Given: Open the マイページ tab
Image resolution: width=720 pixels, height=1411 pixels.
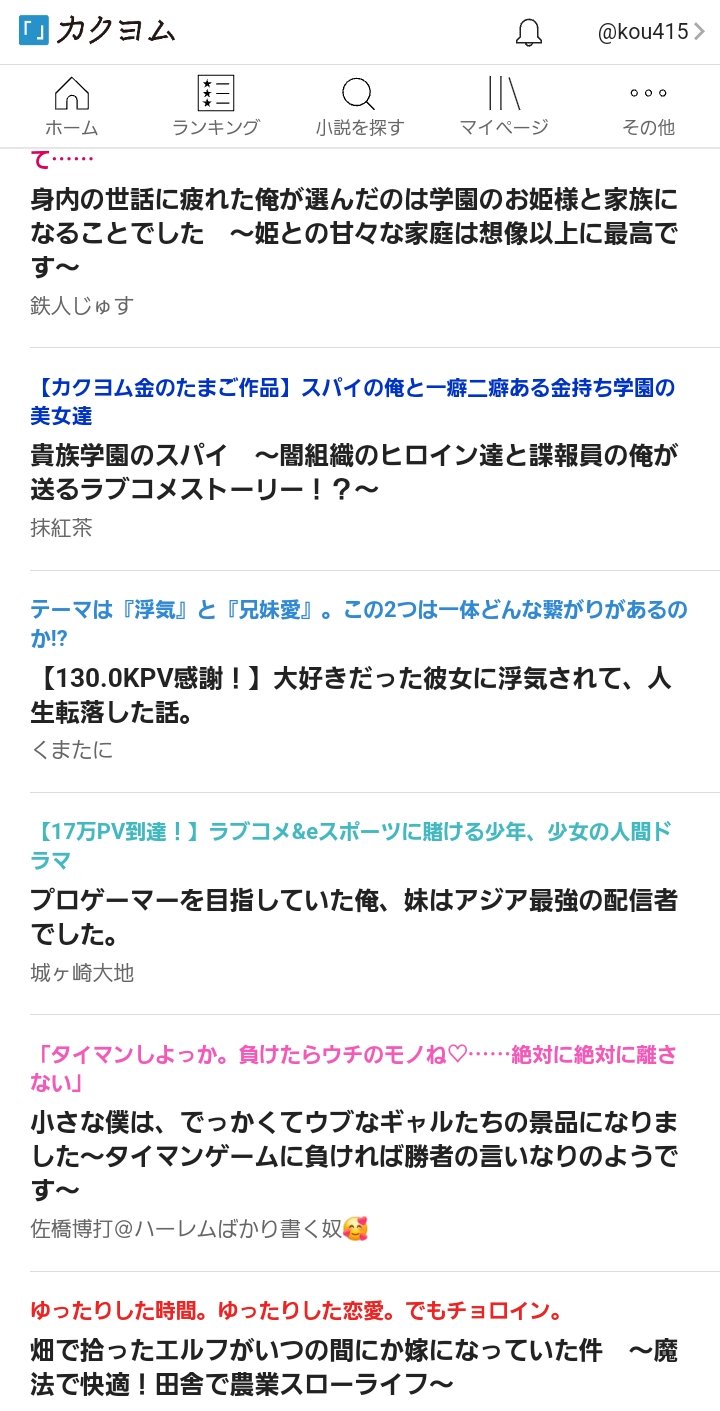Looking at the screenshot, I should [504, 107].
